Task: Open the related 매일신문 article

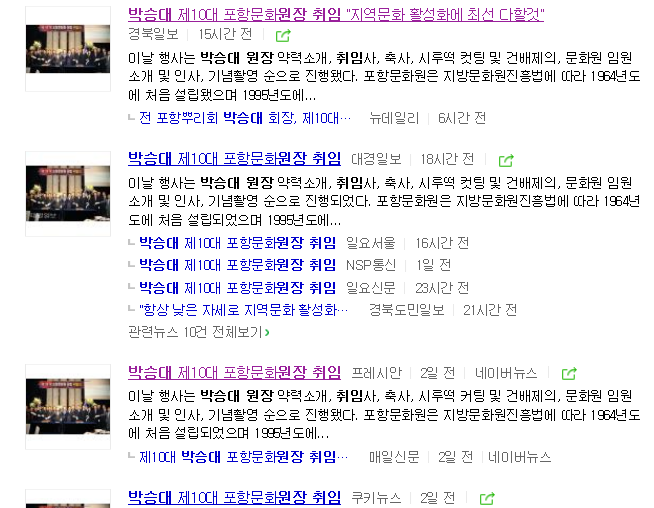Action: click(x=237, y=457)
